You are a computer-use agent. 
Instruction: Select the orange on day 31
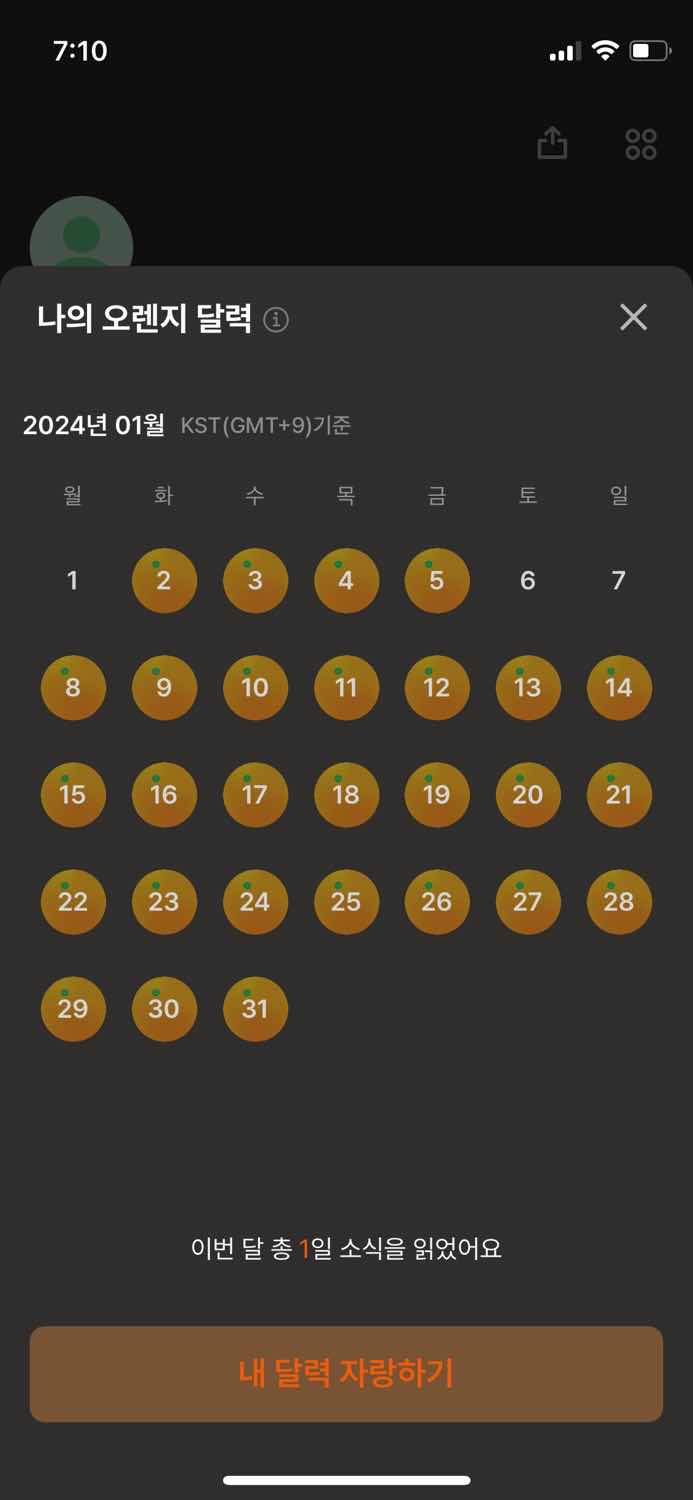pos(255,1009)
